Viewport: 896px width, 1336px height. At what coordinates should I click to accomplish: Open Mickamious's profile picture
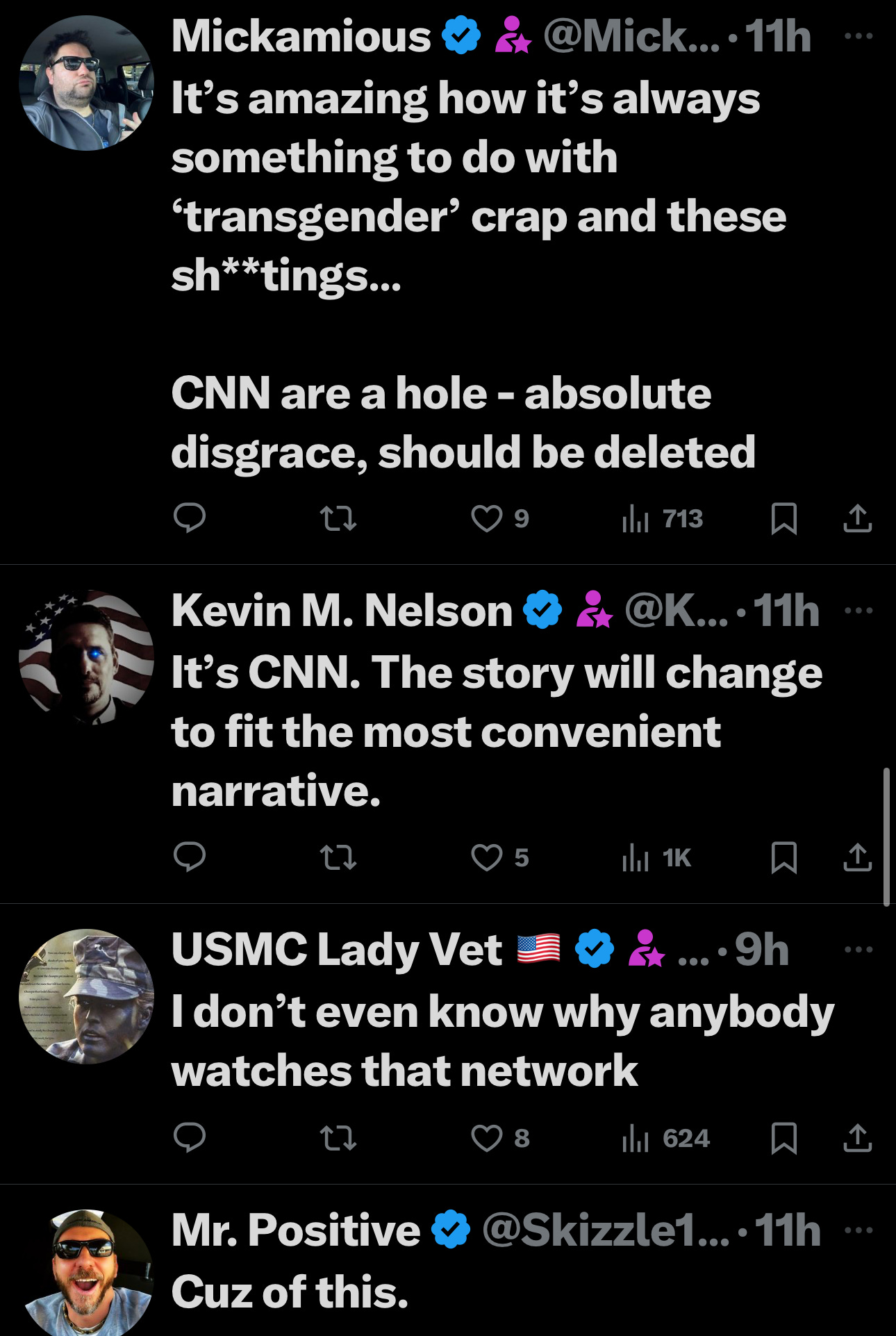(x=86, y=83)
